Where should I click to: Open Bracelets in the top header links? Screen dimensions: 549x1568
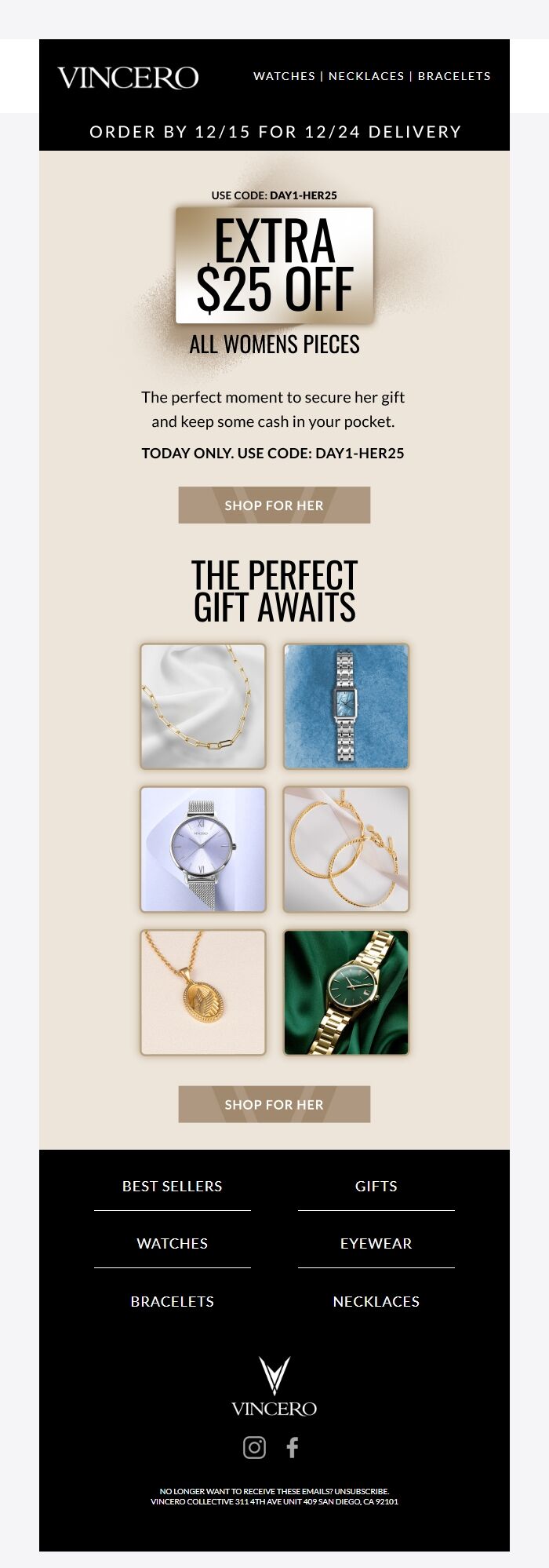[454, 76]
